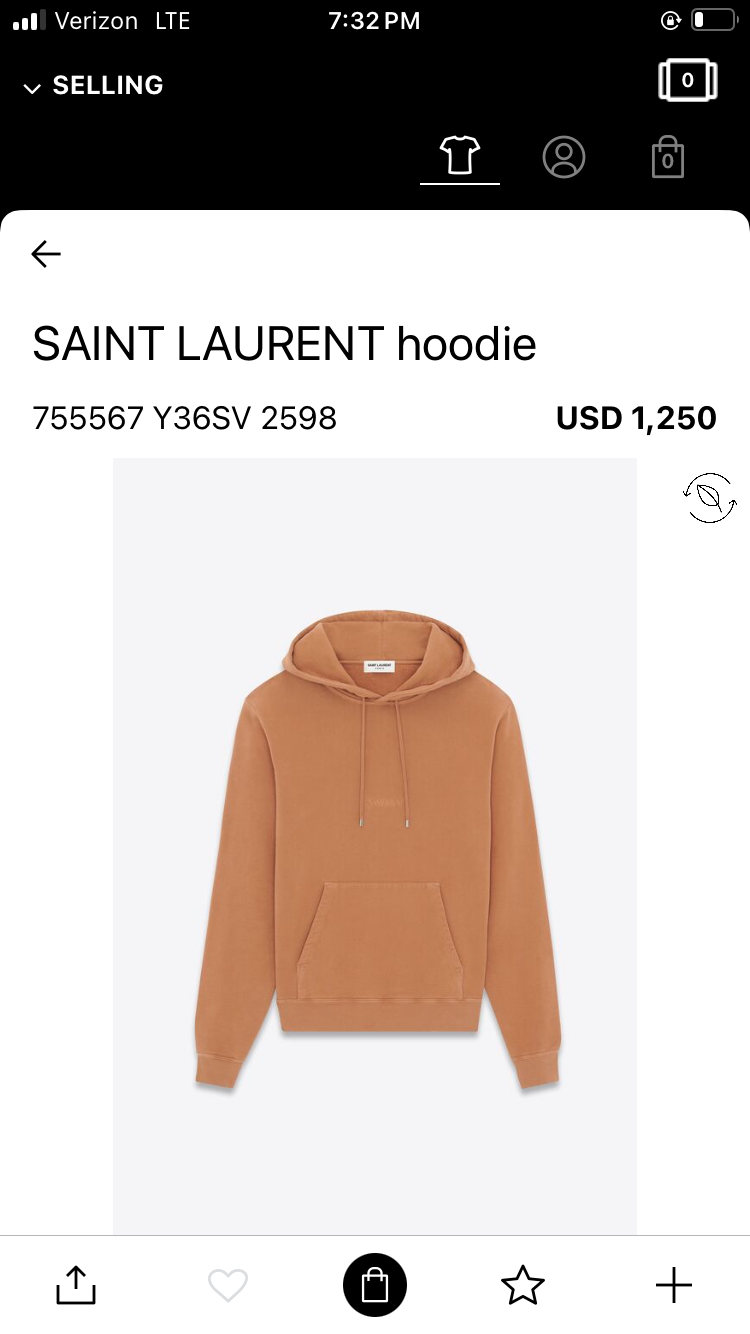Open the counter icon showing 0
This screenshot has height=1334, width=750.
point(687,80)
